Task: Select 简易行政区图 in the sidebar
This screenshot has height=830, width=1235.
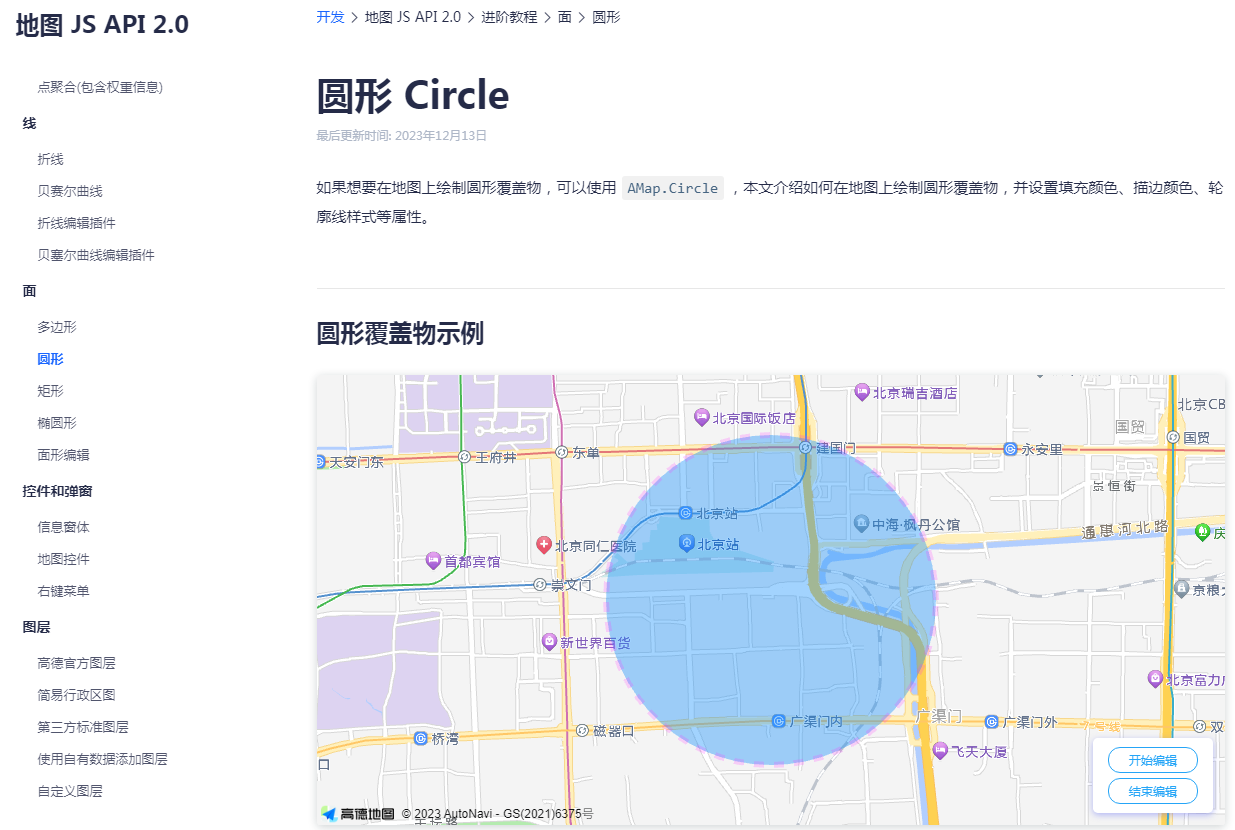Action: coord(76,695)
